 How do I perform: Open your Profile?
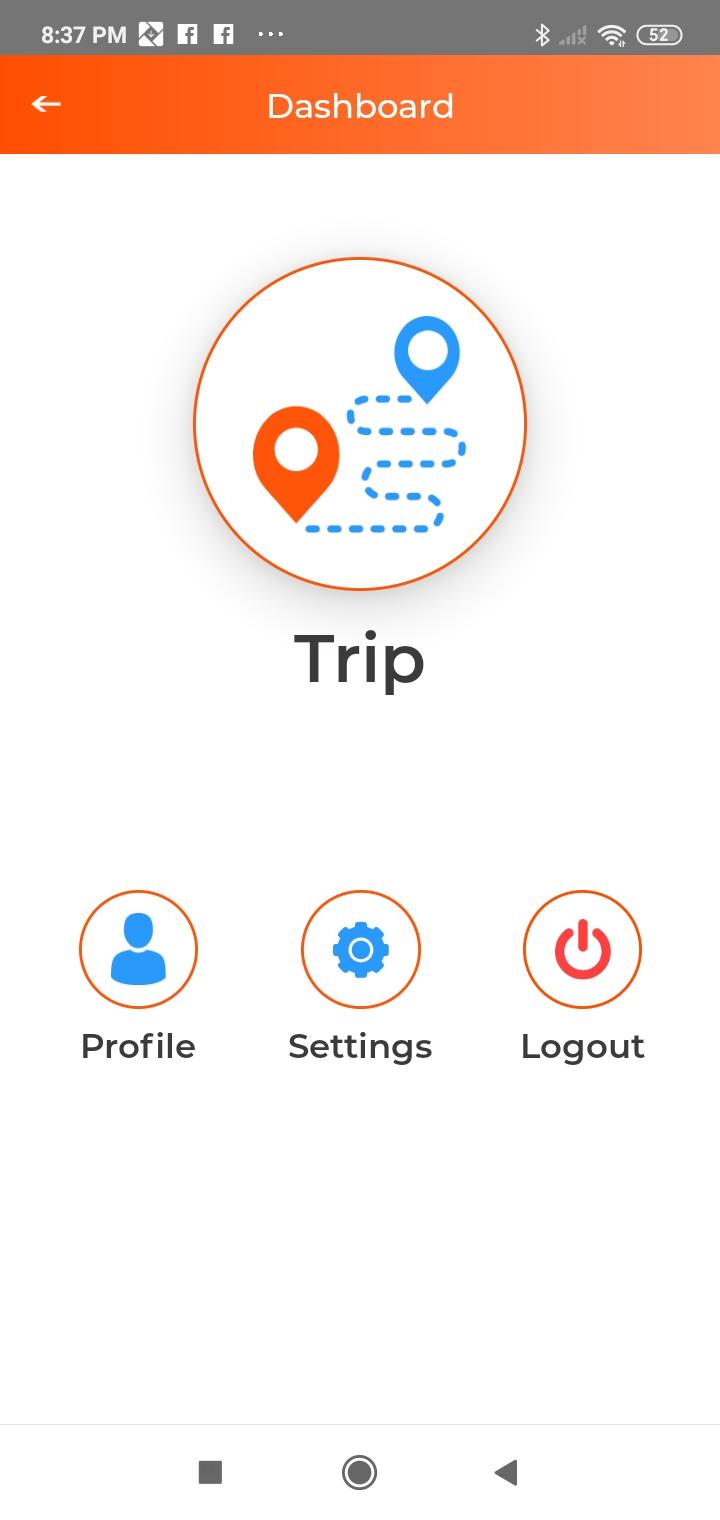[x=138, y=949]
